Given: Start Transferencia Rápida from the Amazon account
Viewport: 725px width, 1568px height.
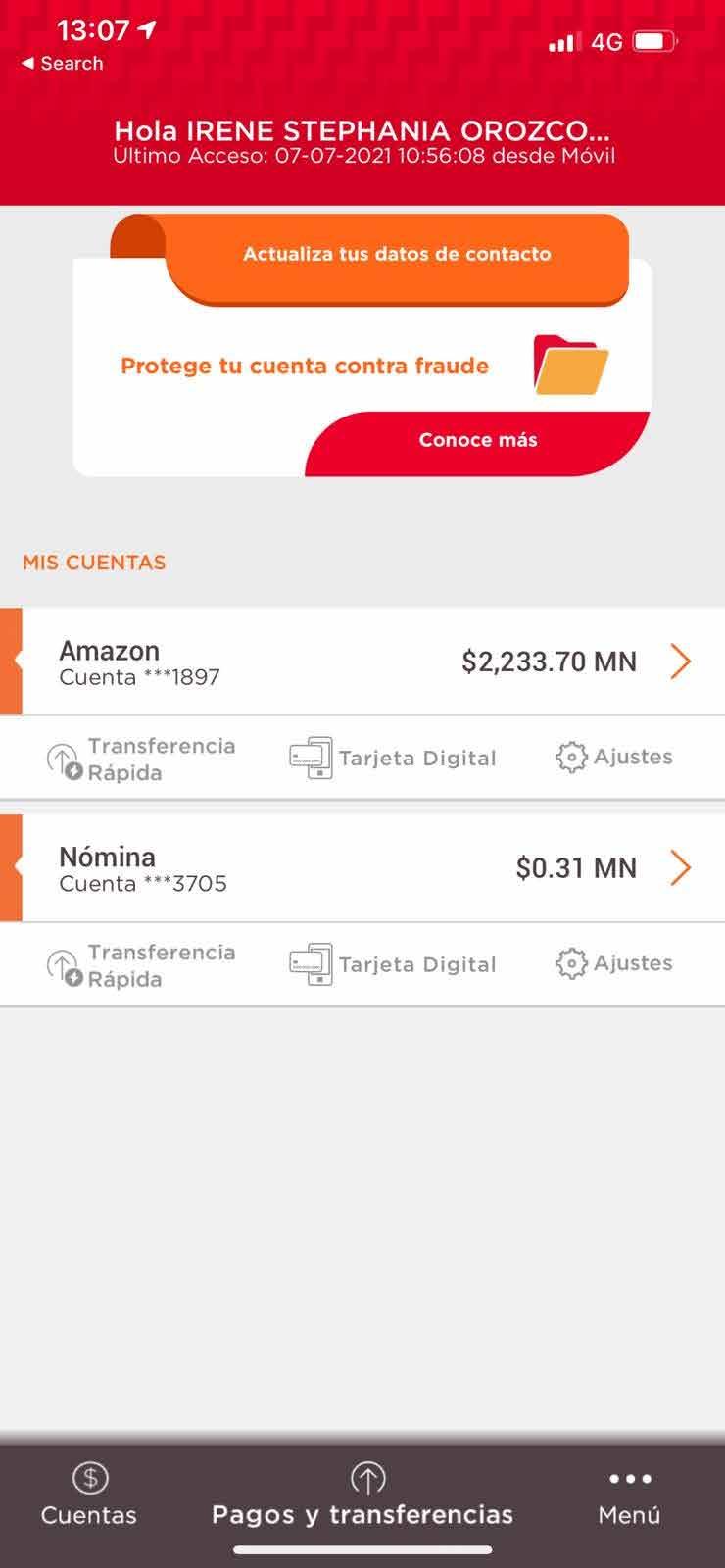Looking at the screenshot, I should tap(142, 759).
